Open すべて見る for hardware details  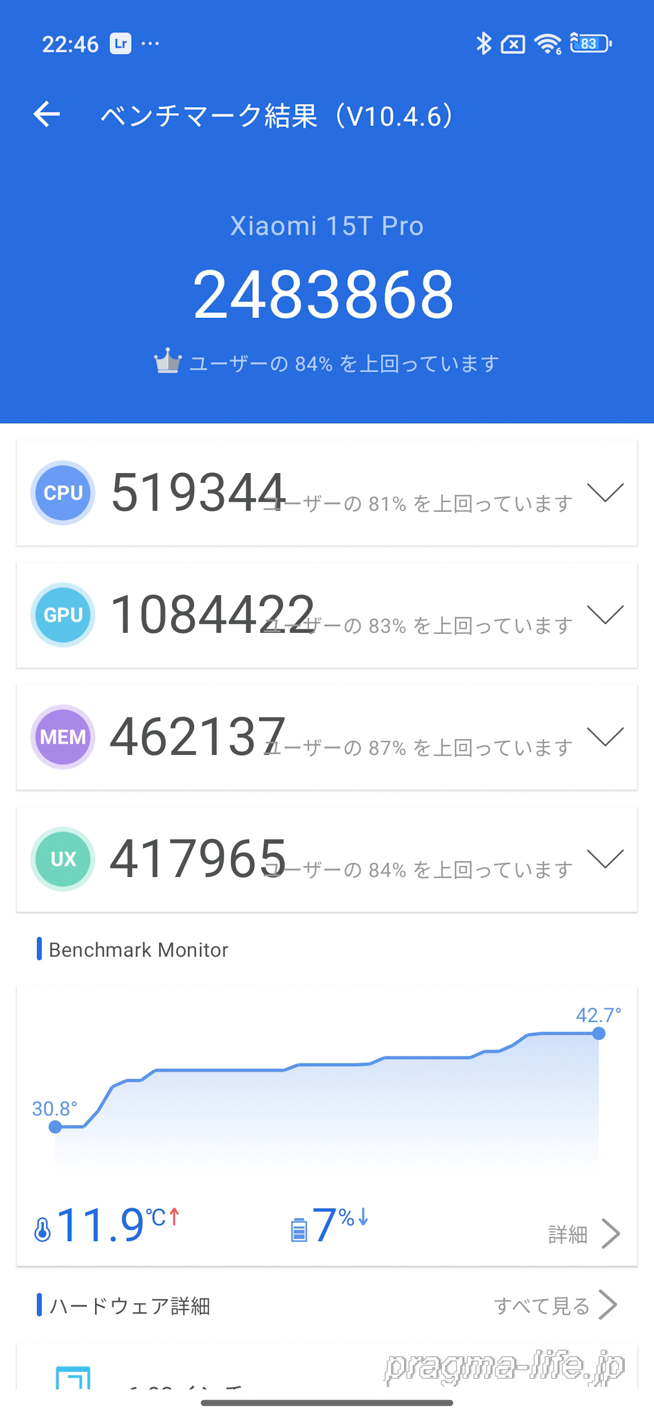[555, 1305]
